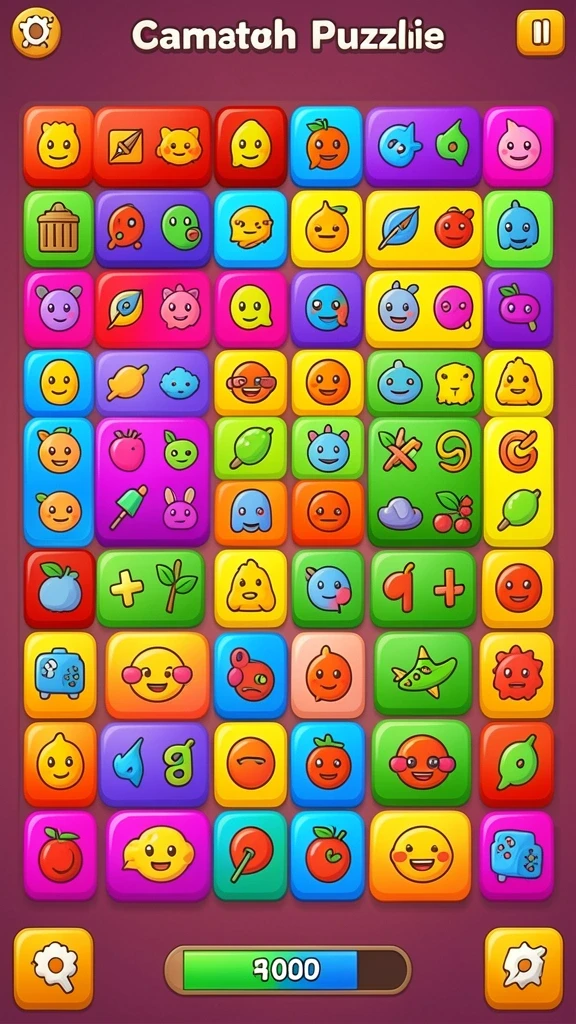Tap the pink tile with pink droplet face
The width and height of the screenshot is (576, 1024).
click(519, 146)
